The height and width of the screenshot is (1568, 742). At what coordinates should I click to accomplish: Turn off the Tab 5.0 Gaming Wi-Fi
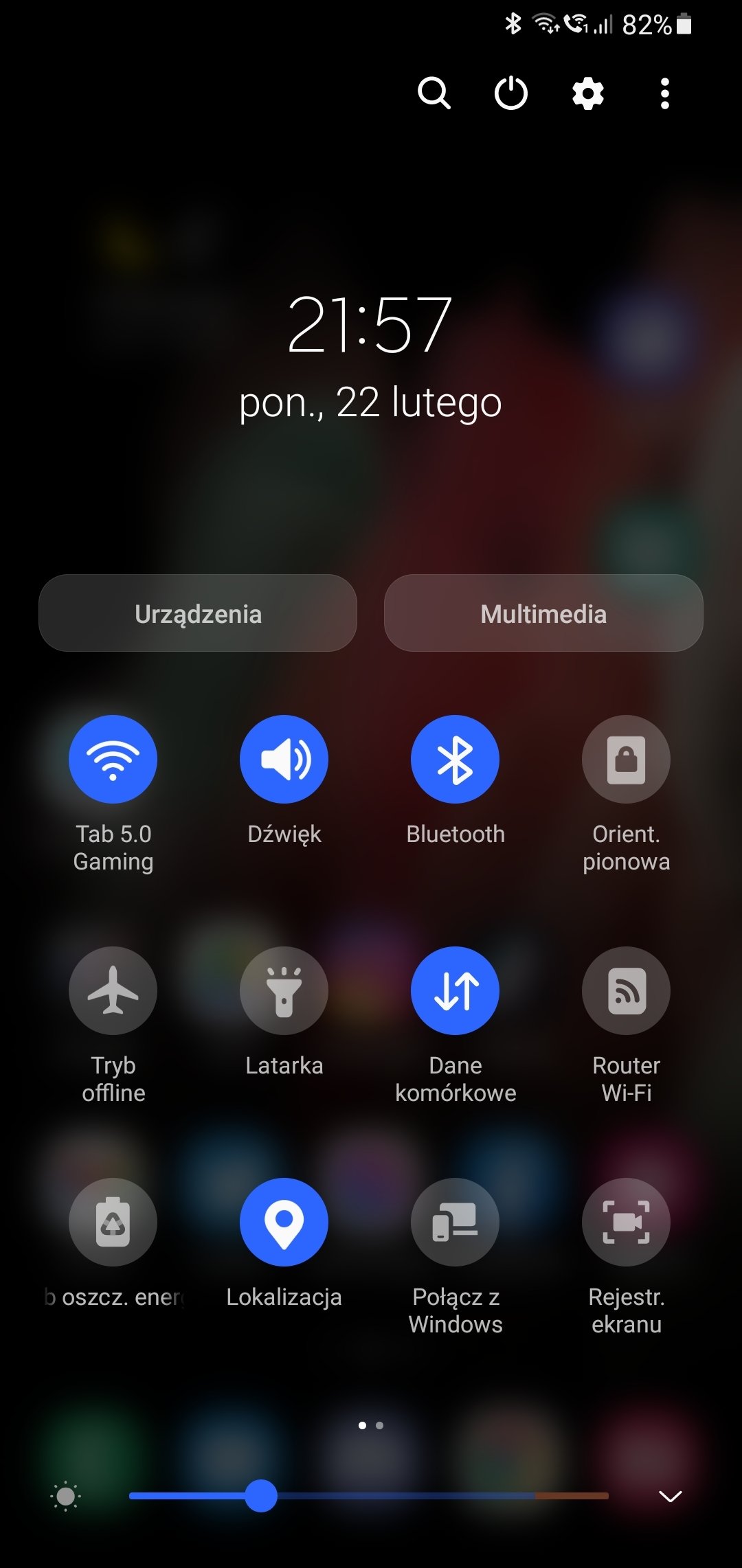(x=113, y=759)
